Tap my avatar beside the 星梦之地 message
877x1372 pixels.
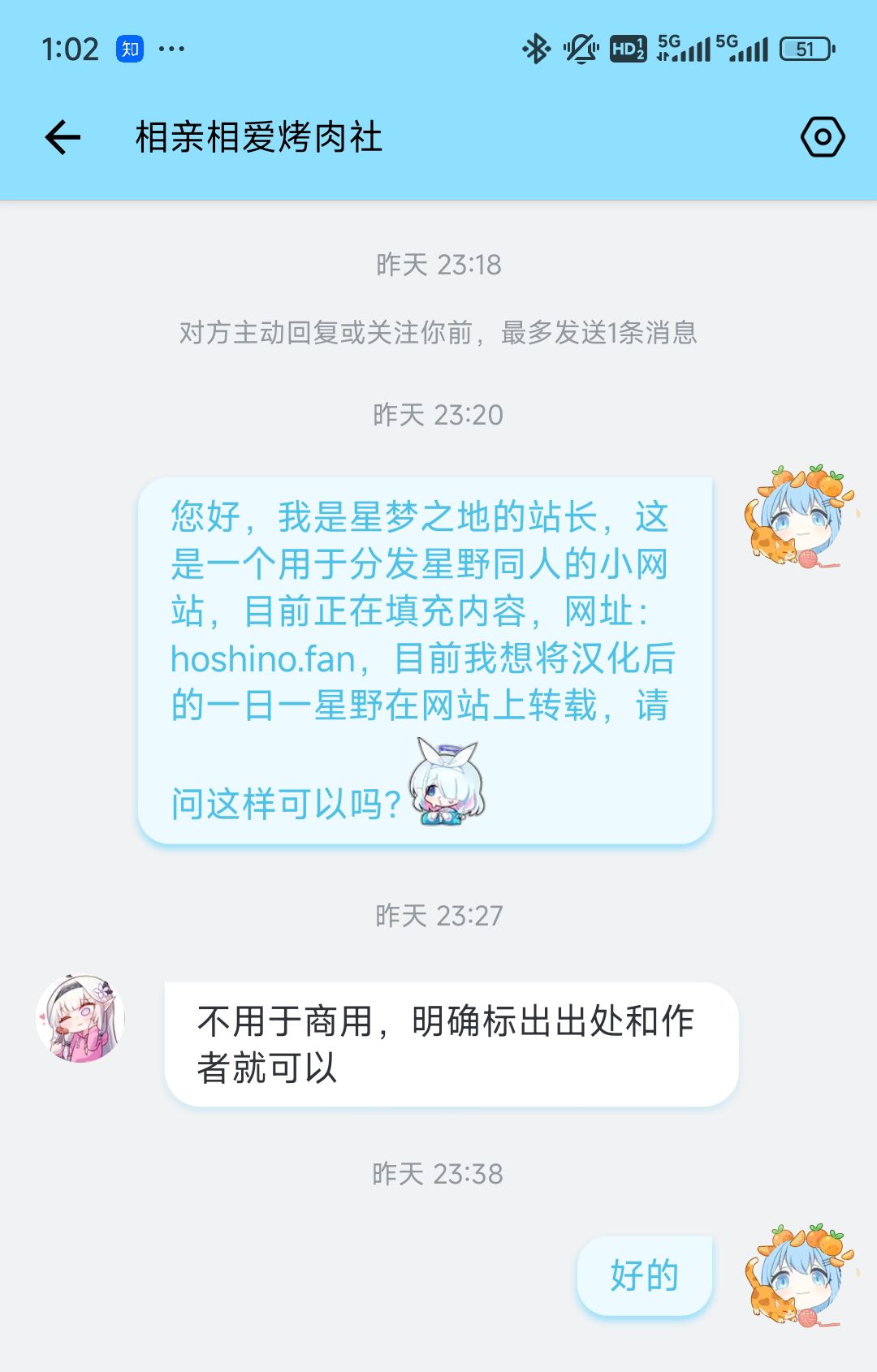click(x=799, y=517)
